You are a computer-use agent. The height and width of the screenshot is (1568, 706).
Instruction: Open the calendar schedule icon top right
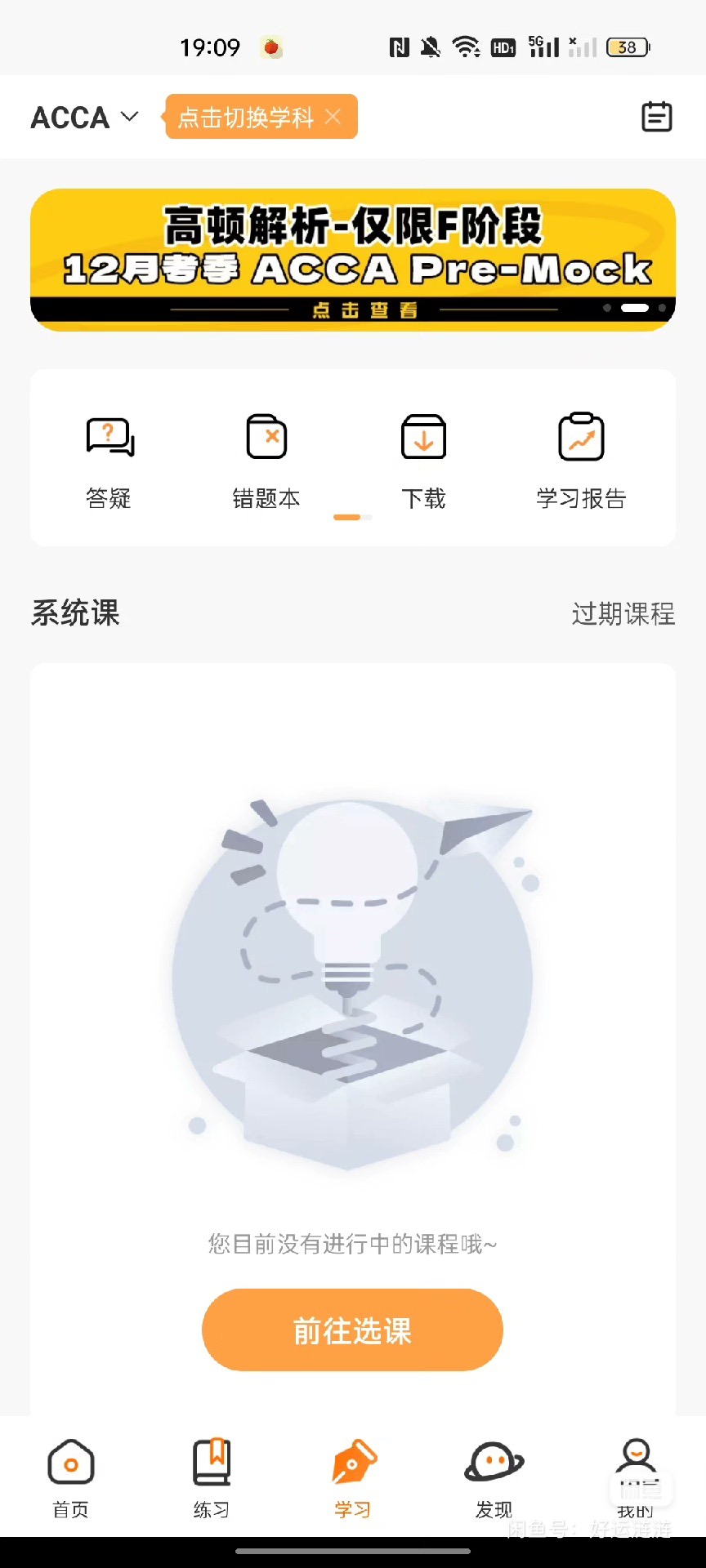[656, 117]
